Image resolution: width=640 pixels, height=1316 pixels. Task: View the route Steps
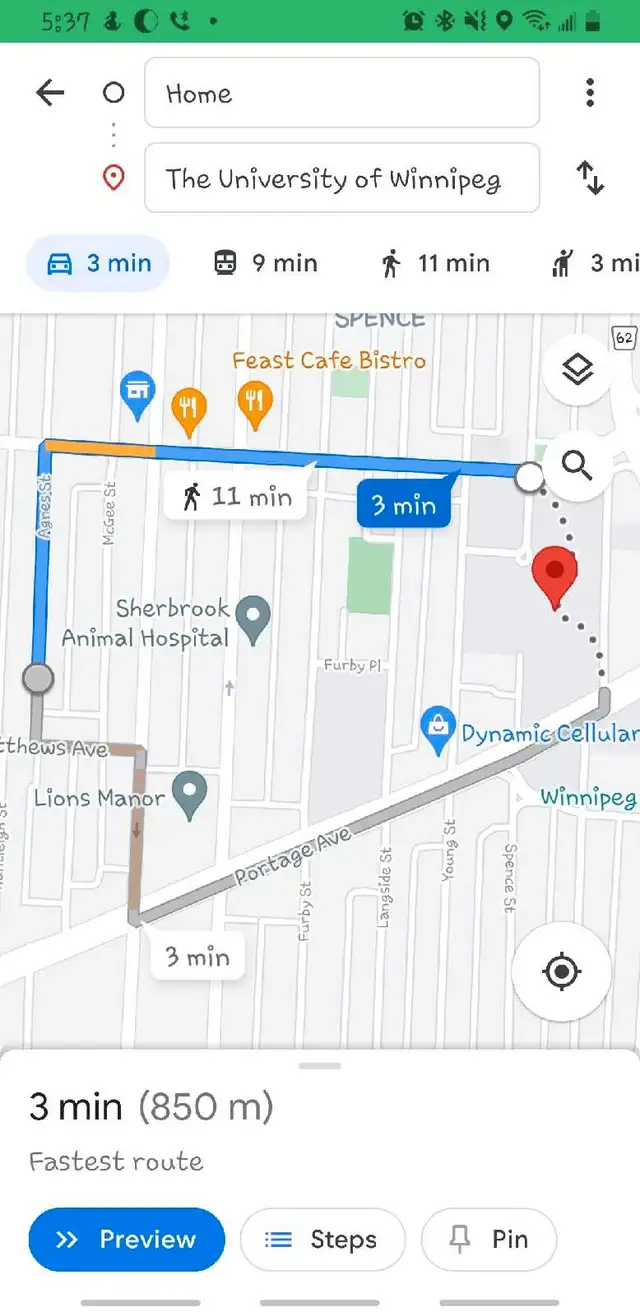point(322,1240)
